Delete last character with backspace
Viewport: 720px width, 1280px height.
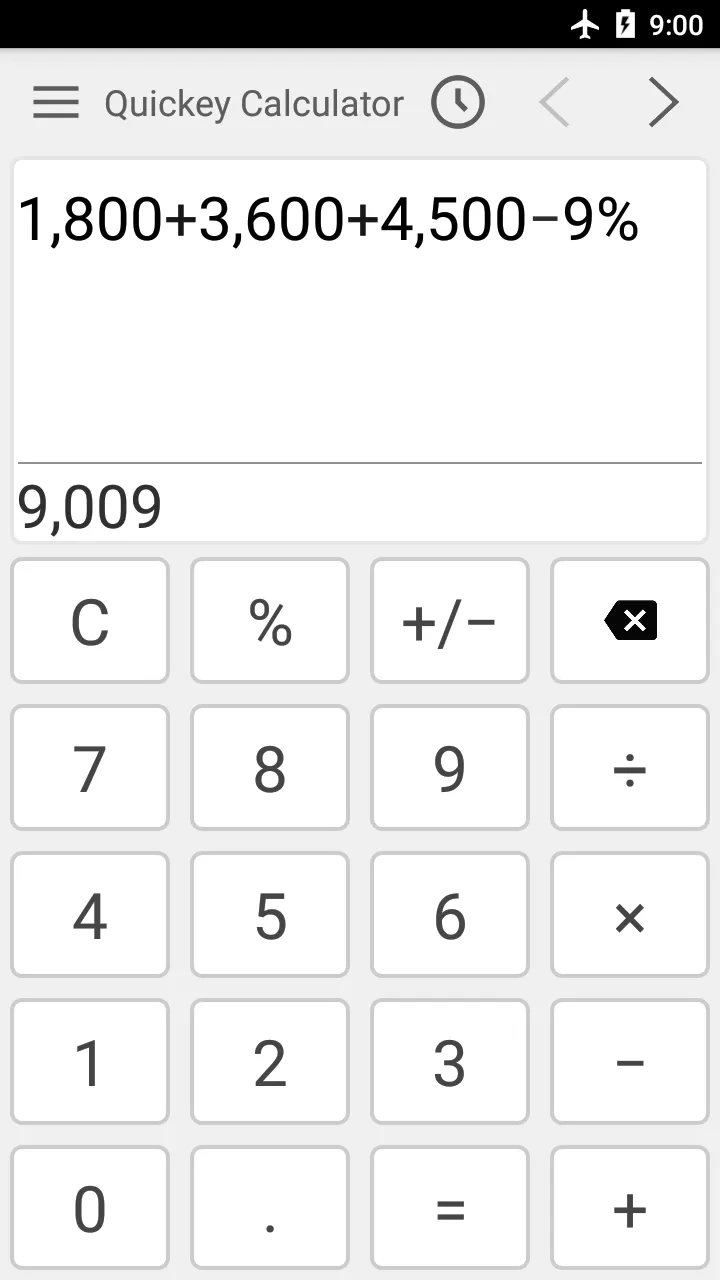630,621
